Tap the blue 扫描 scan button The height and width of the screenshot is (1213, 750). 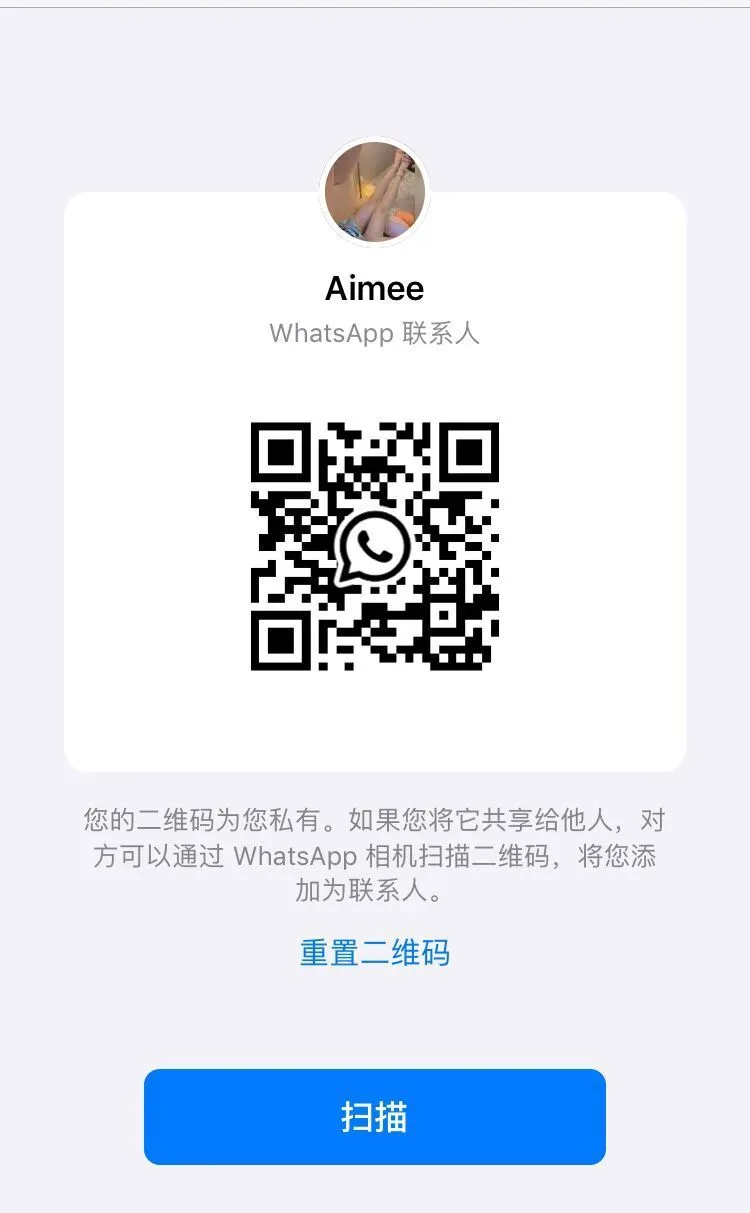[x=375, y=1116]
